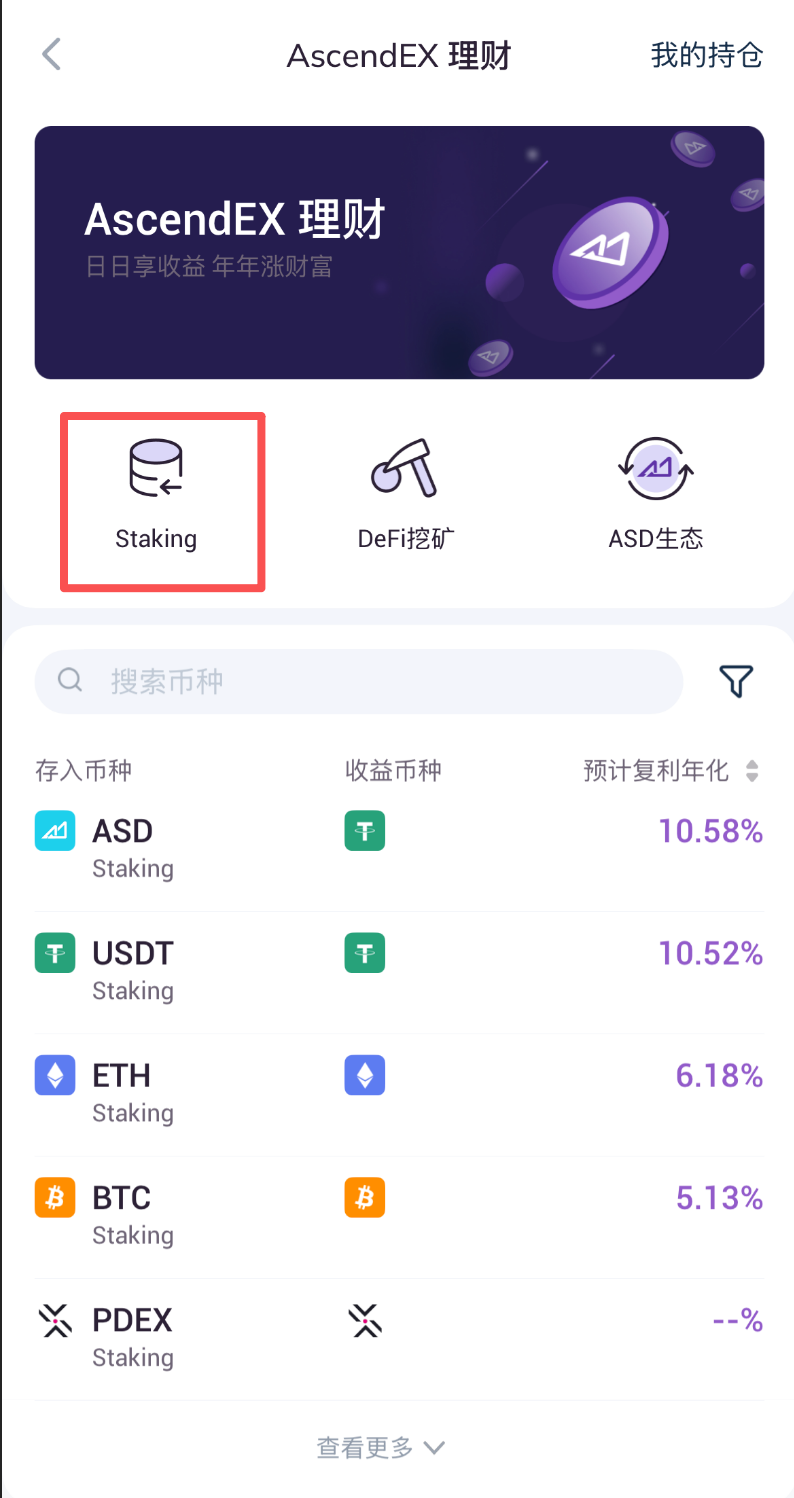Open the ASD Staking row
The image size is (794, 1498).
click(399, 848)
